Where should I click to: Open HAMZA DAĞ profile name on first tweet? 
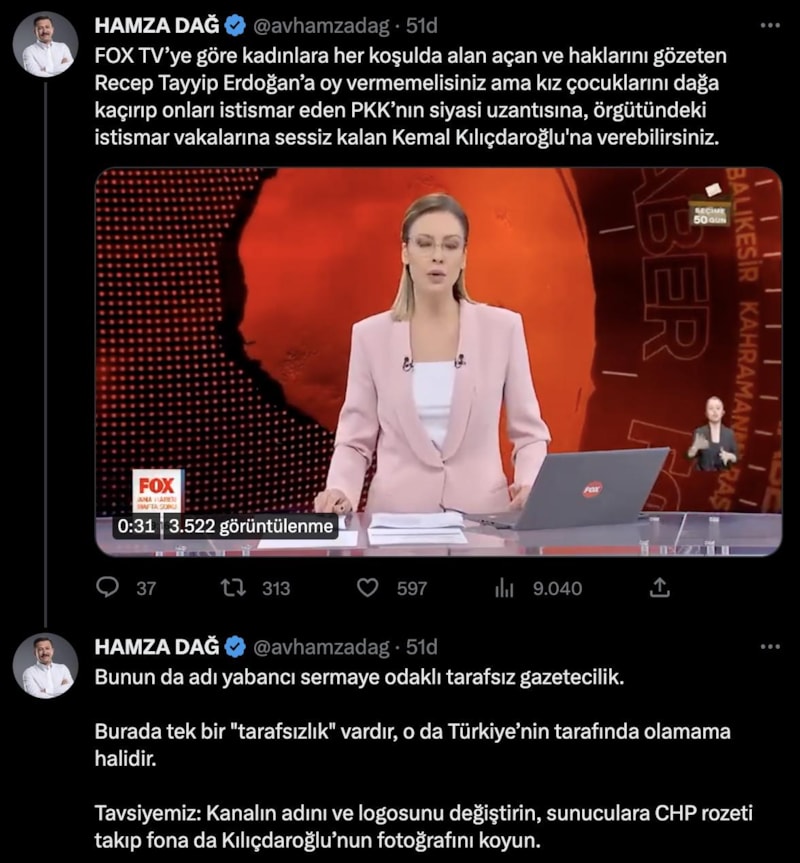pos(157,23)
